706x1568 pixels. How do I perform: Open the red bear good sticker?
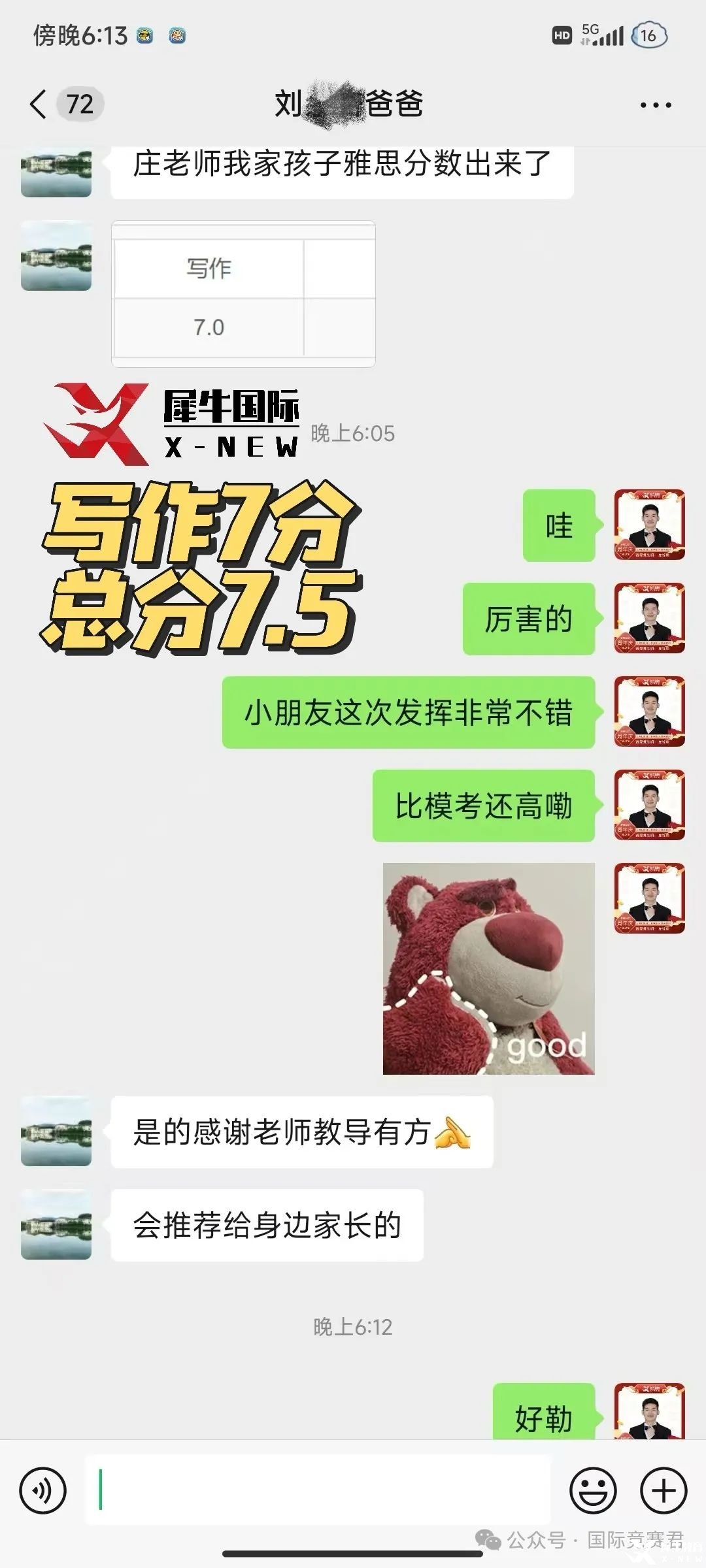488,969
